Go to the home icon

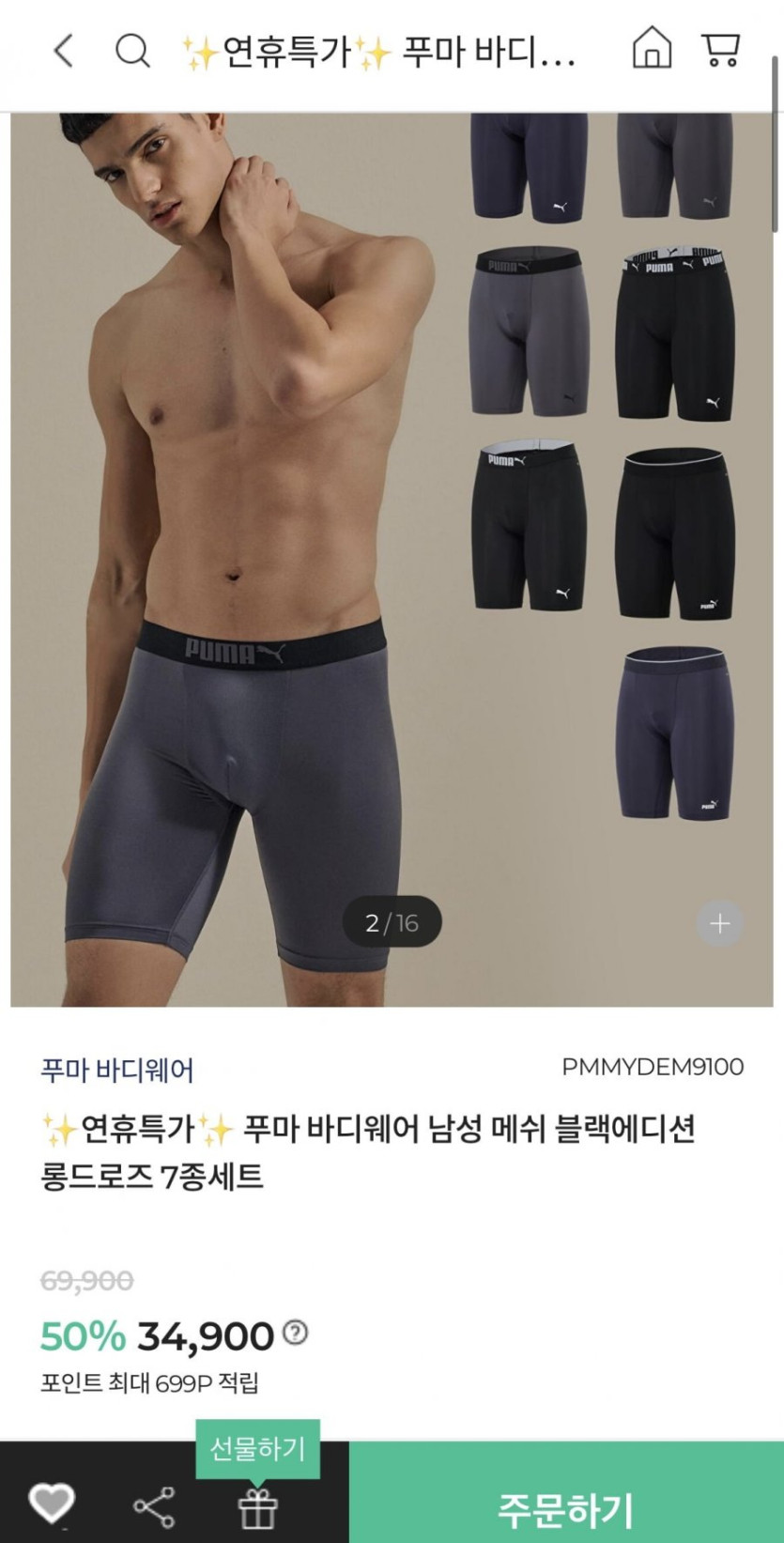[652, 47]
